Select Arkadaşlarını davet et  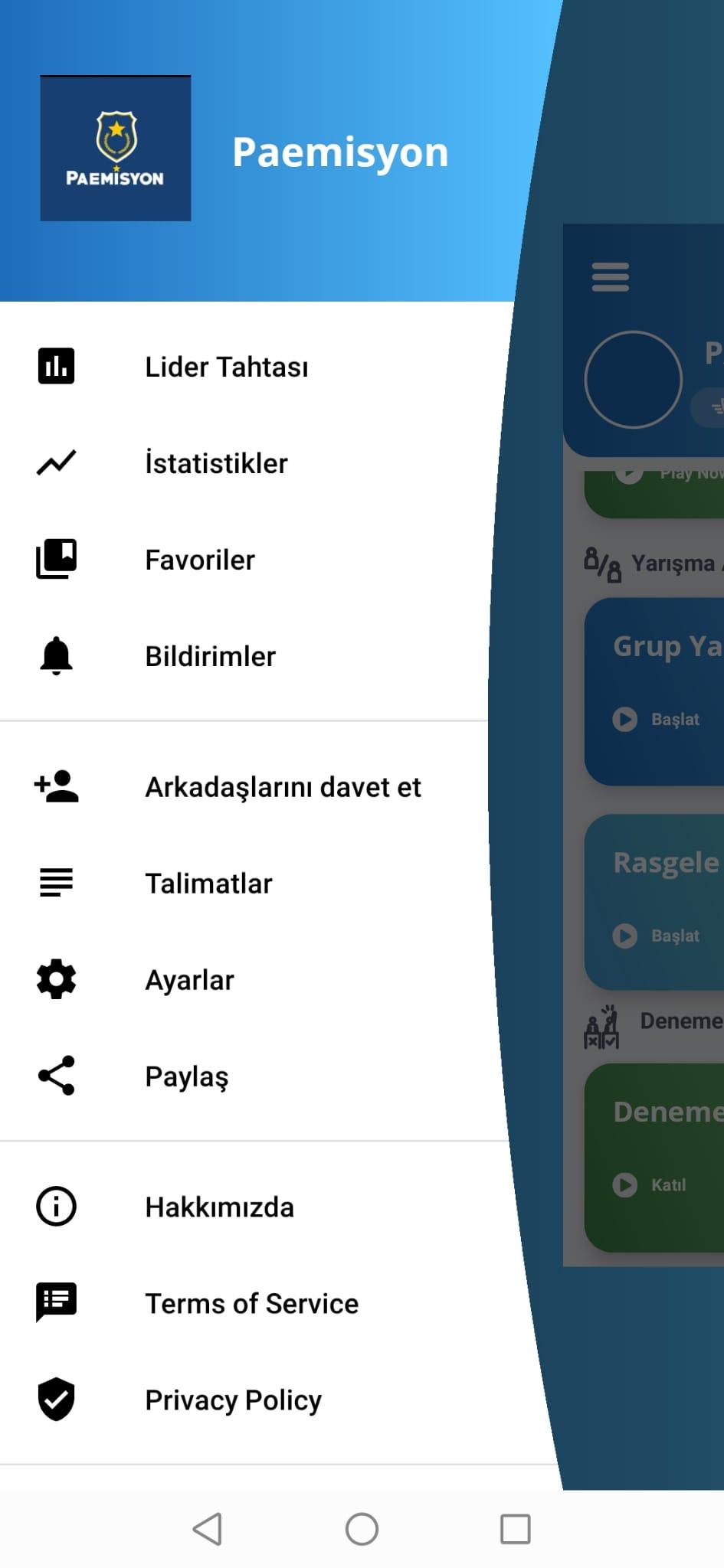(x=283, y=787)
